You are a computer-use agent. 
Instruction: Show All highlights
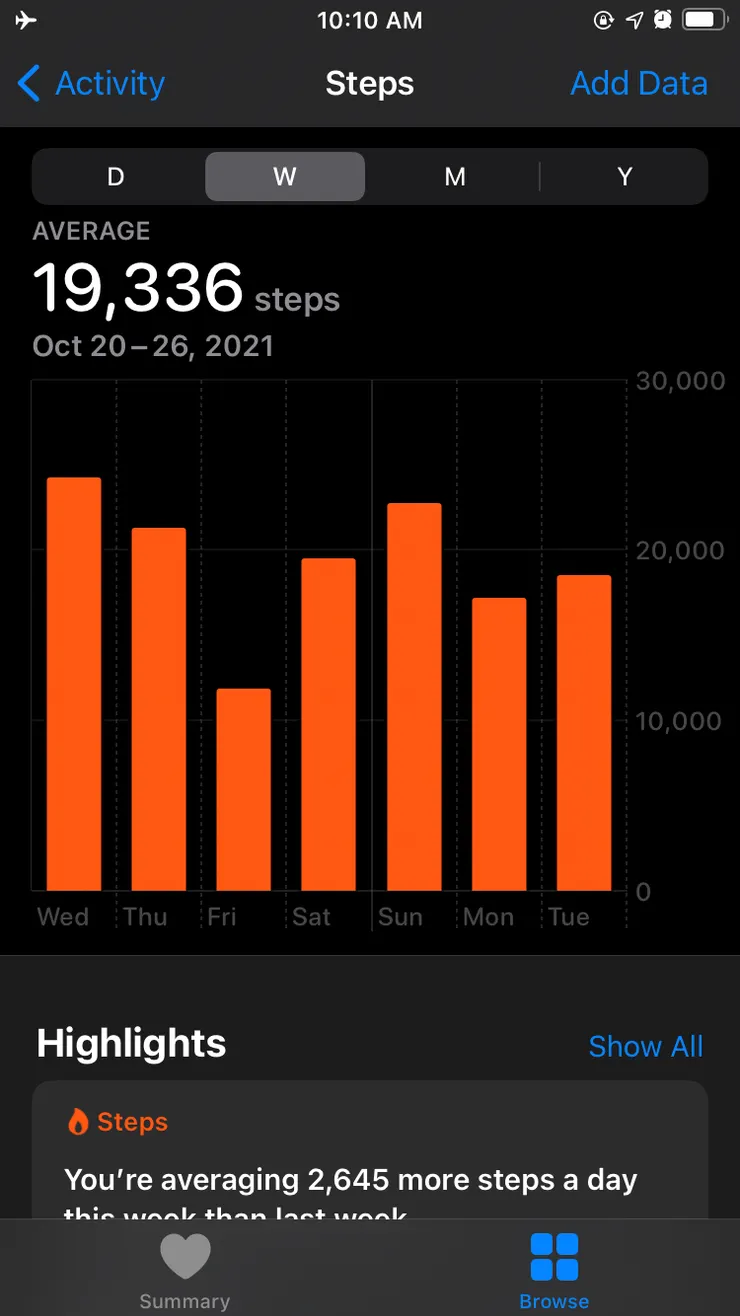coord(645,1046)
